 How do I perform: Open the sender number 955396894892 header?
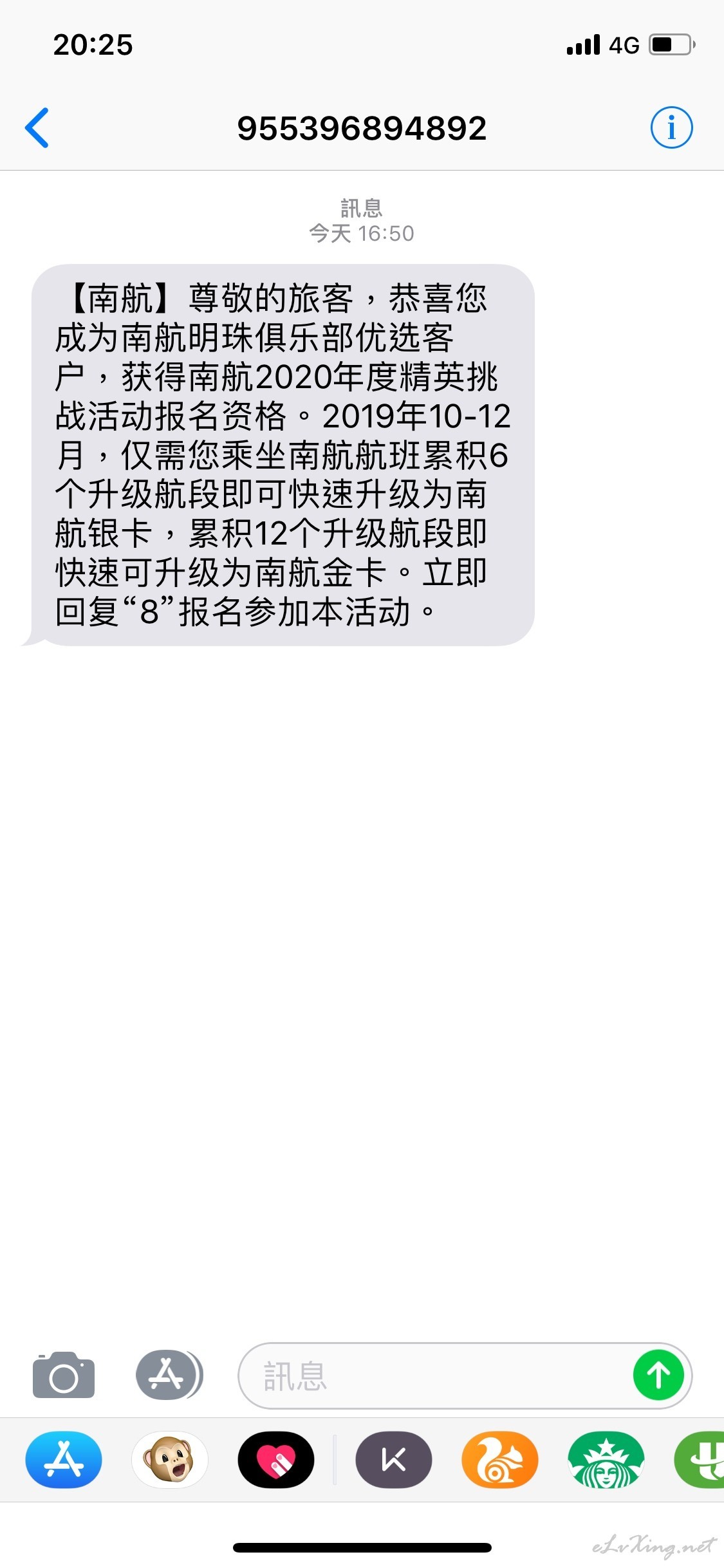(362, 128)
